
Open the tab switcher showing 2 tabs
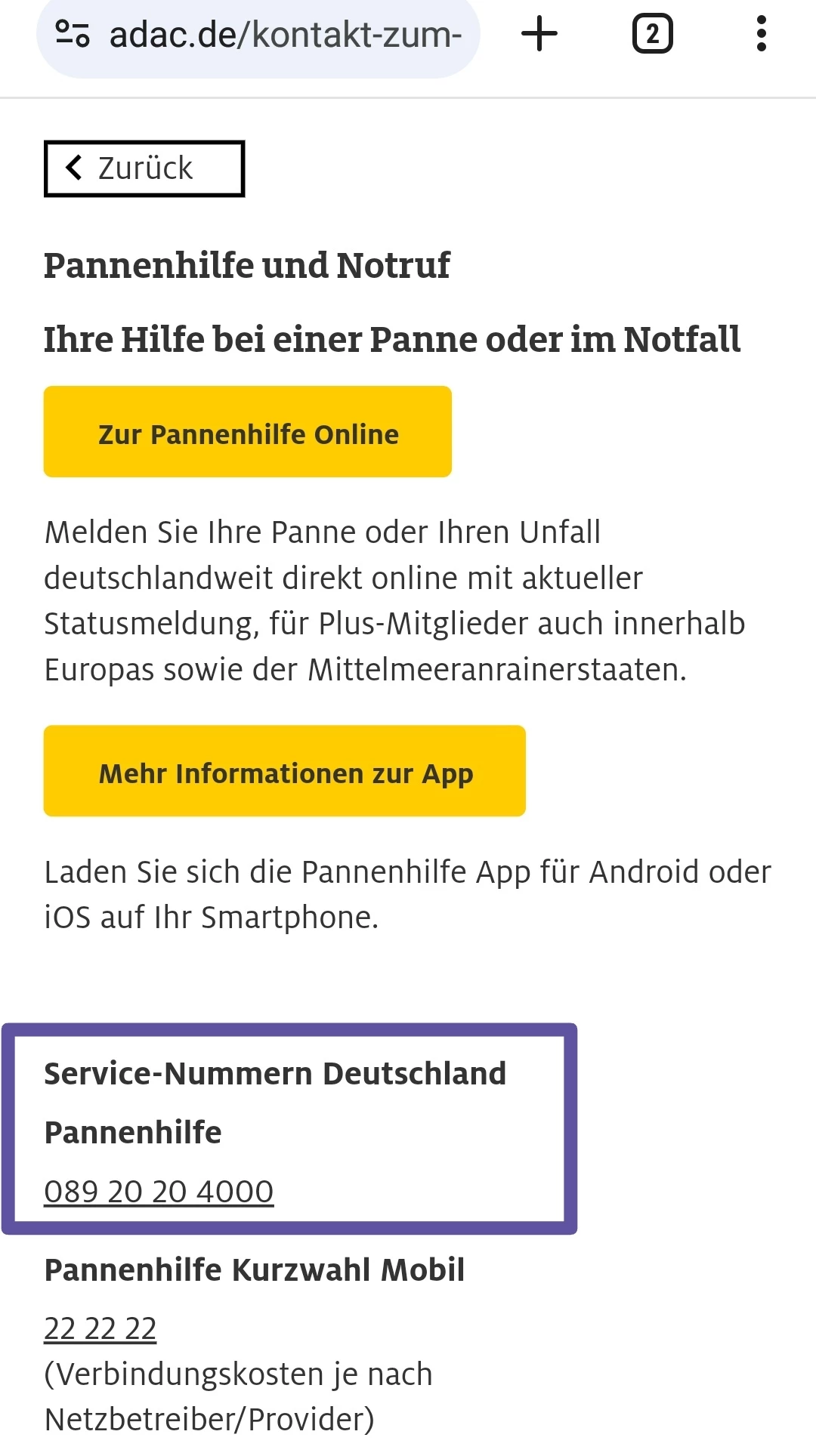(x=652, y=35)
